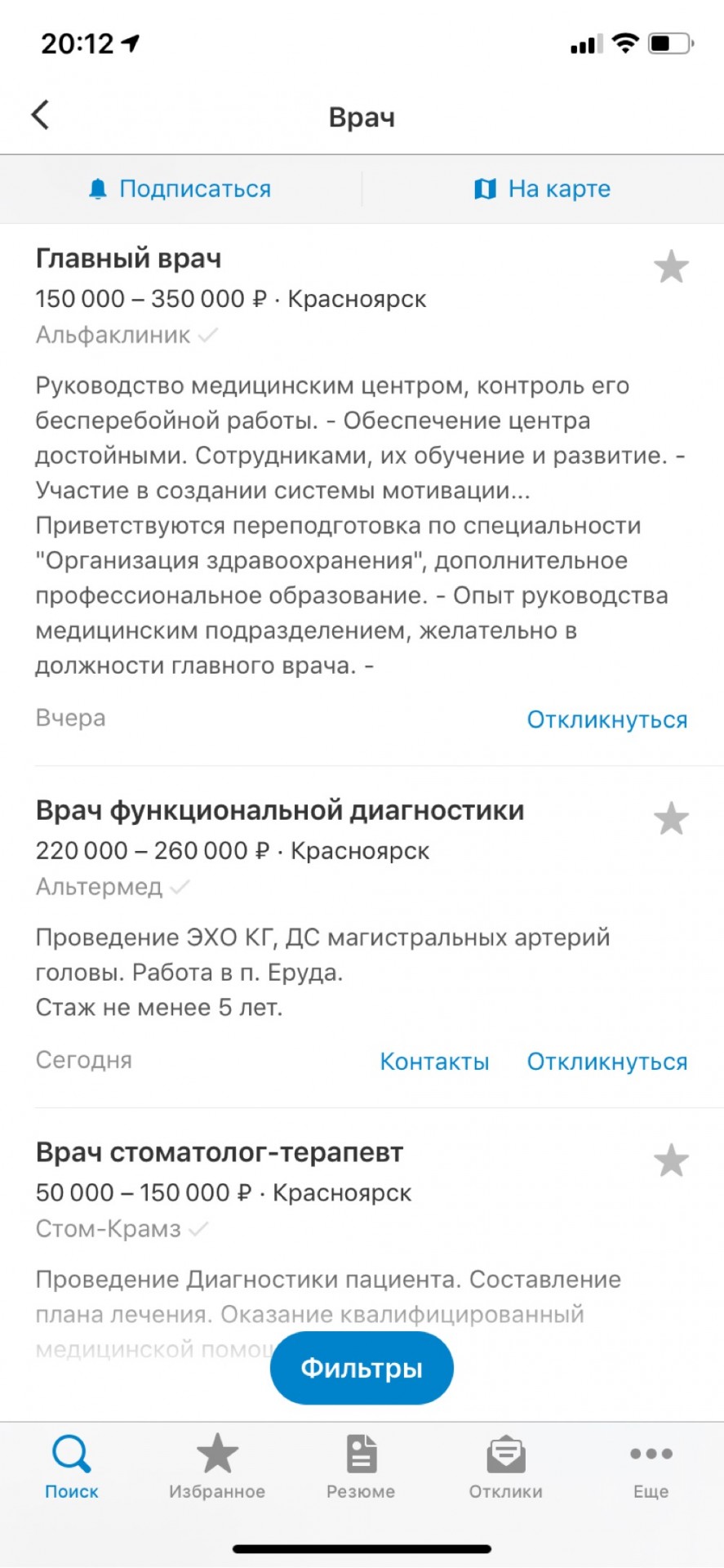
Task: Switch to the Избранное tab
Action: click(x=217, y=1468)
